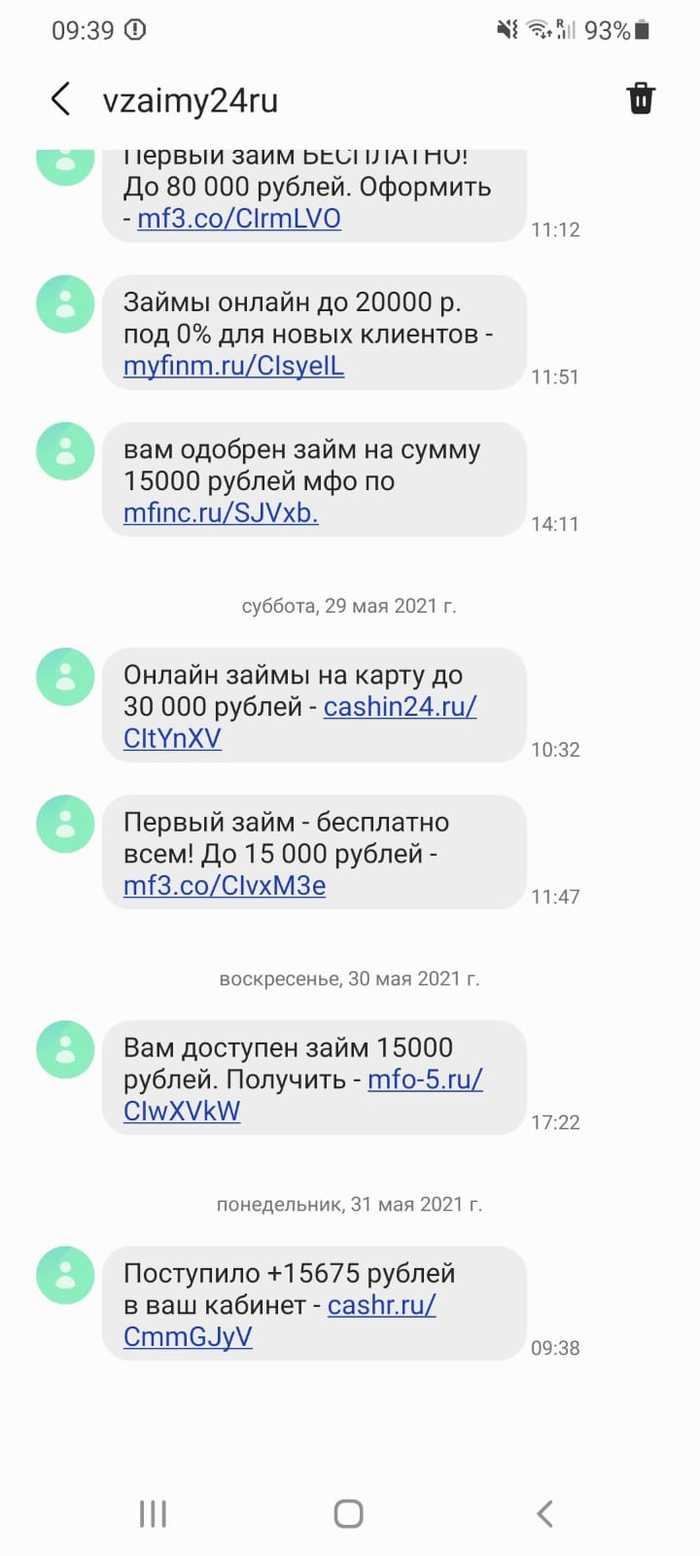Open the myfinm.ru/CIsyeIL link
Screen dimensions: 700x1556
click(234, 366)
